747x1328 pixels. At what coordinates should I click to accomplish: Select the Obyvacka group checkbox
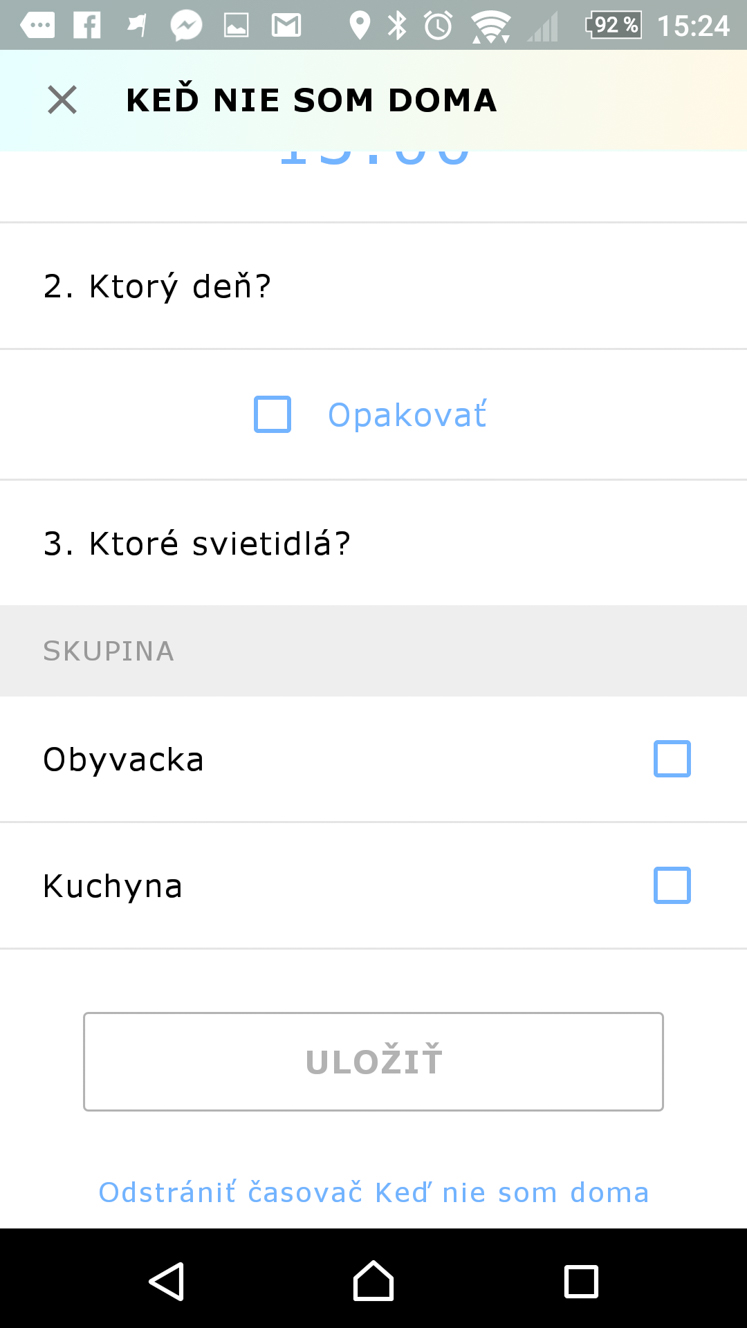click(672, 759)
